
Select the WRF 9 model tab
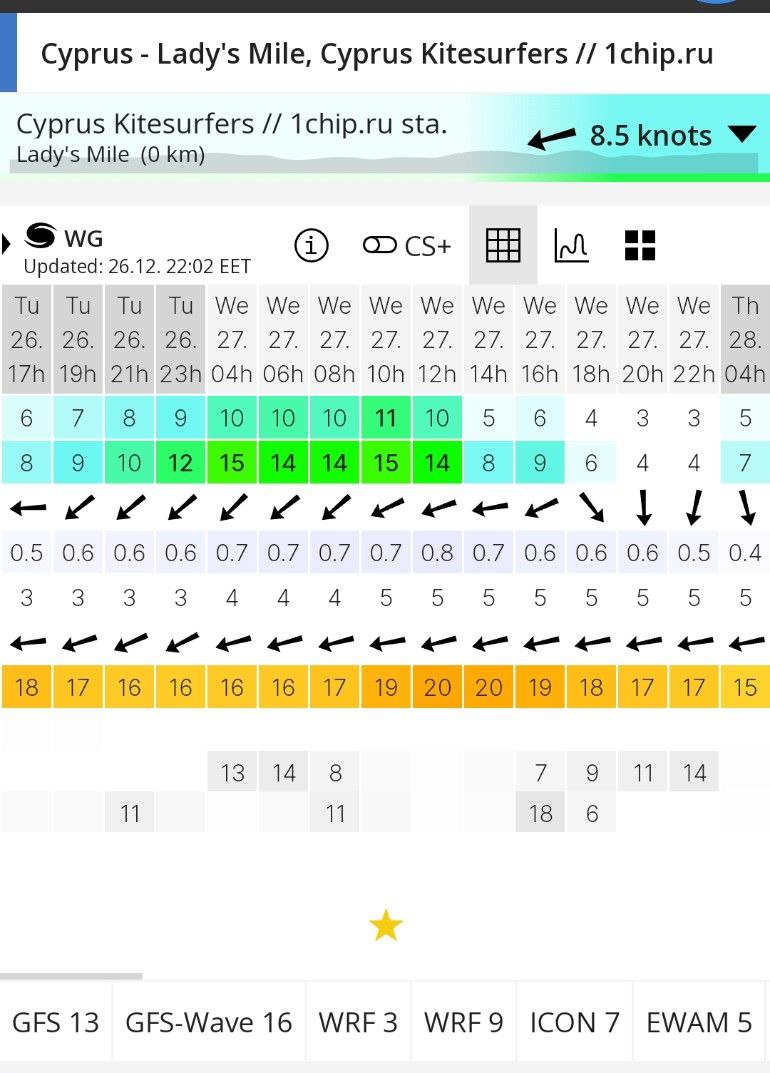[x=463, y=1022]
